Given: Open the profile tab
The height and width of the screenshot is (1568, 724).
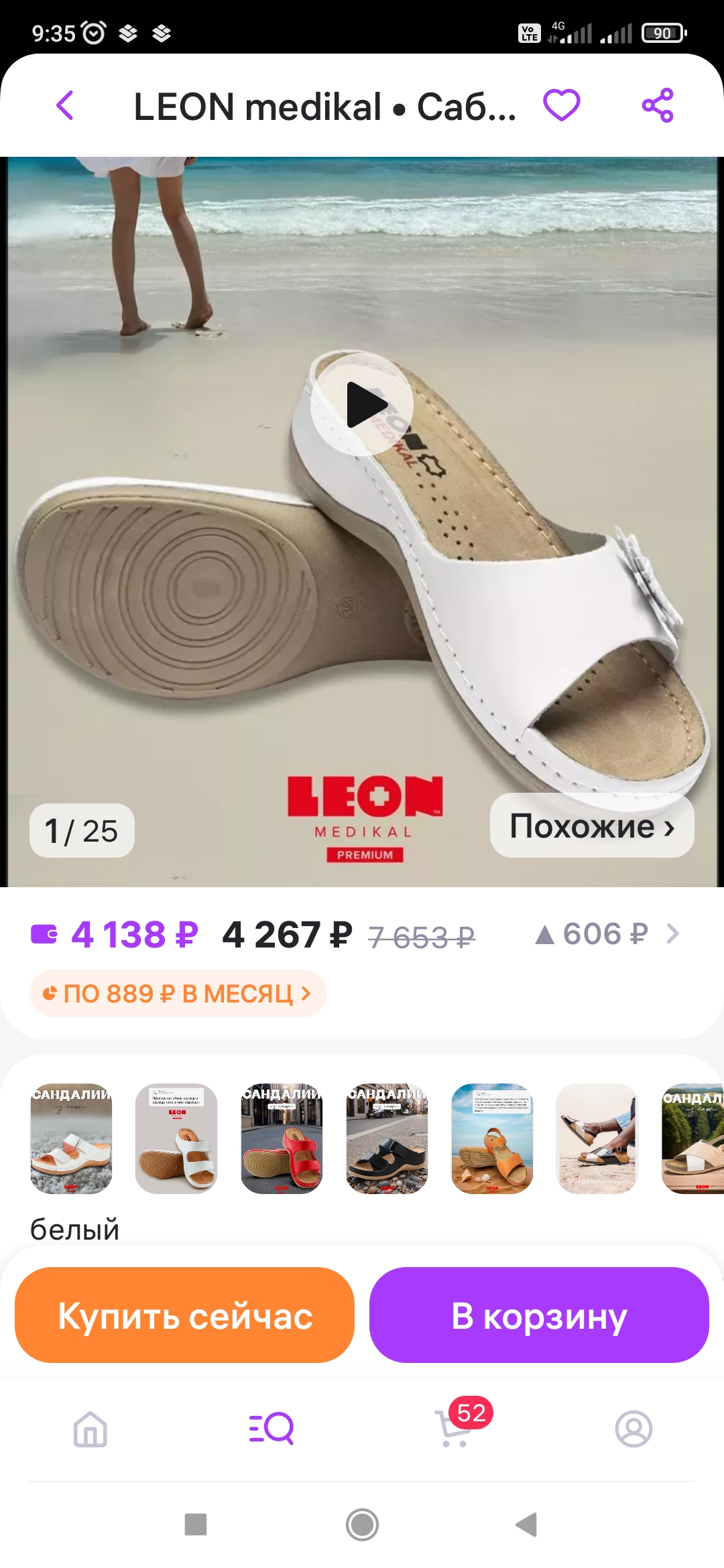Looking at the screenshot, I should (x=633, y=1429).
